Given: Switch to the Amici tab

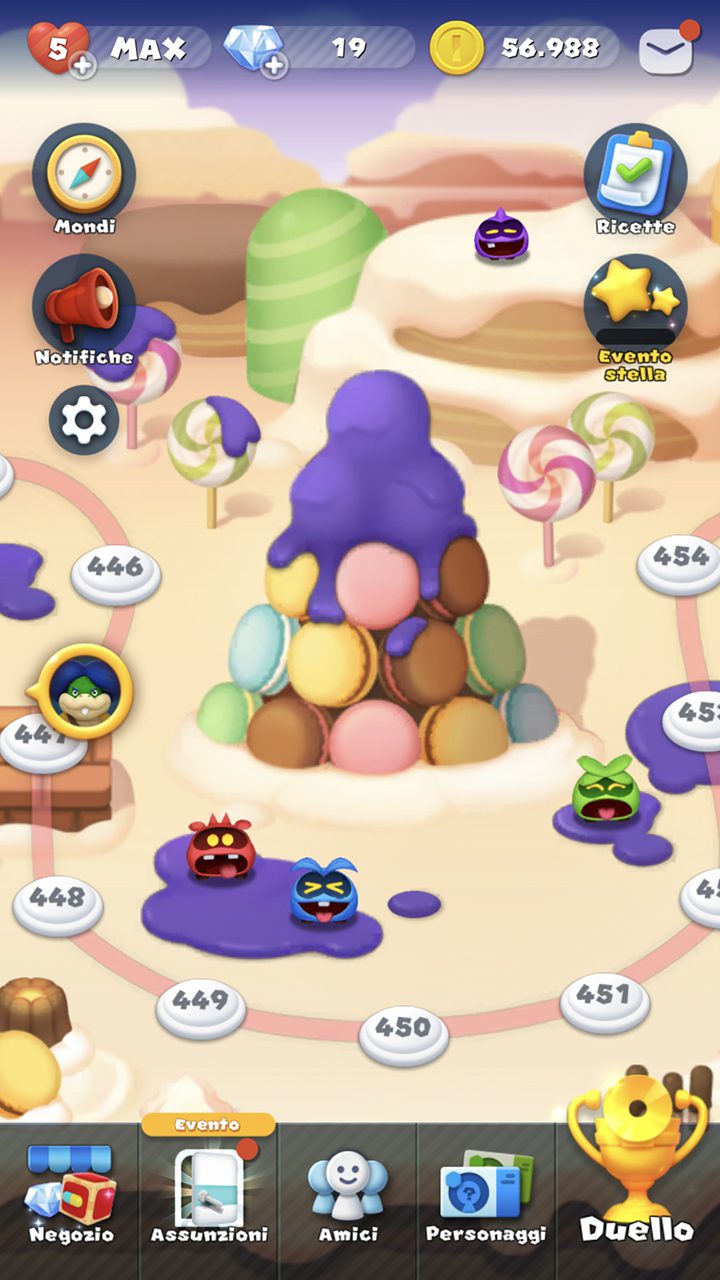Looking at the screenshot, I should point(347,1196).
